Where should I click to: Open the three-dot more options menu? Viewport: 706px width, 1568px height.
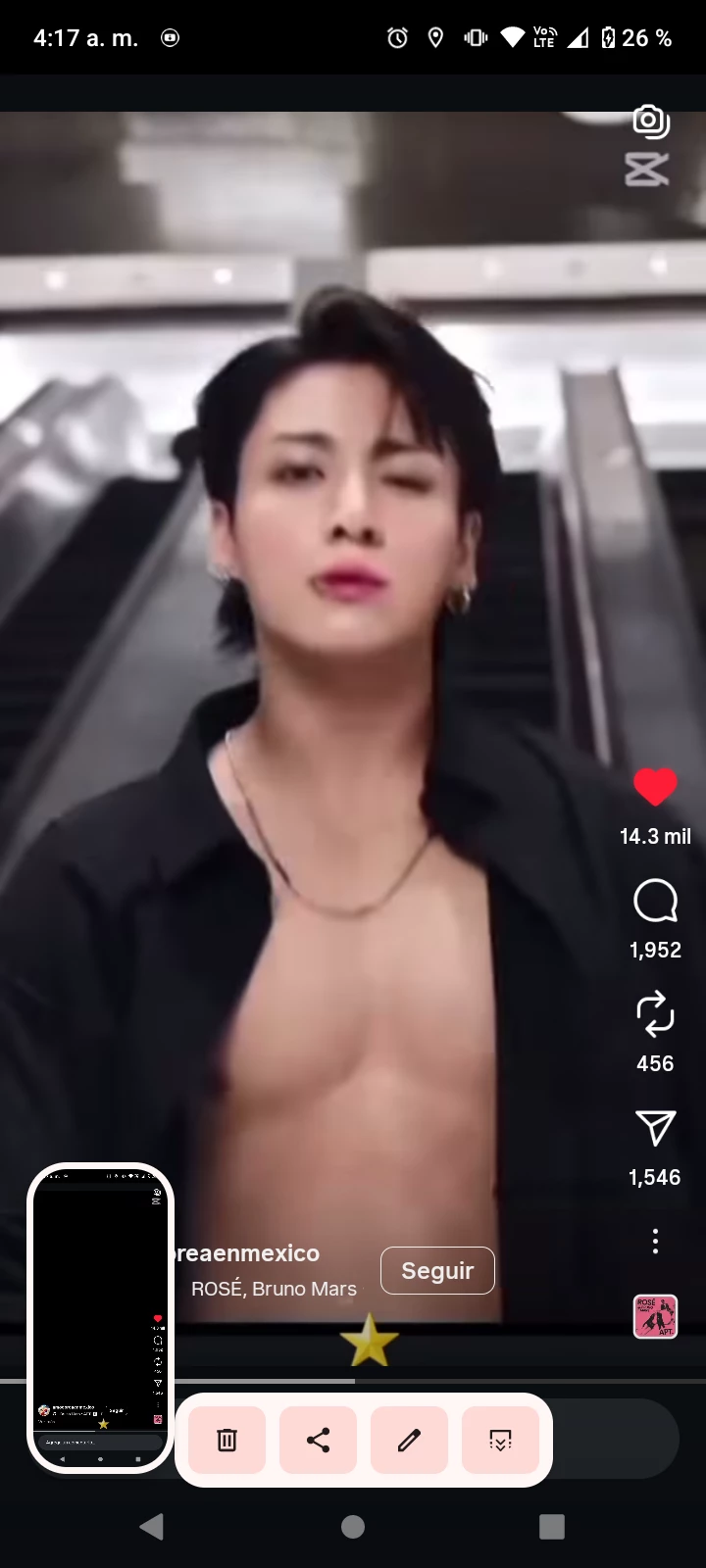[x=655, y=1242]
